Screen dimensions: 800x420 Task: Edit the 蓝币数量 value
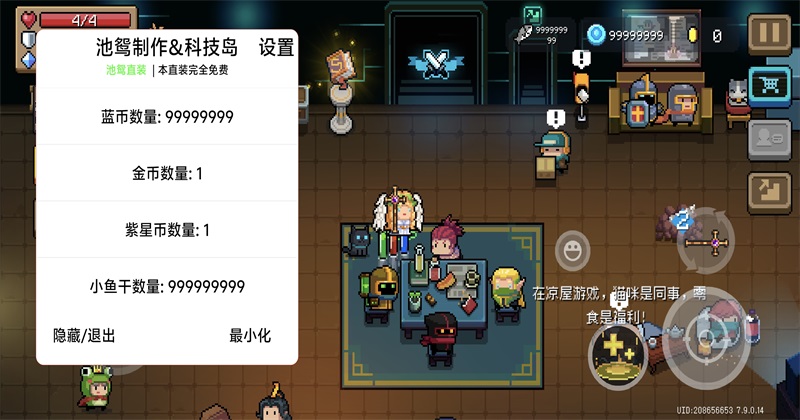[x=167, y=116]
